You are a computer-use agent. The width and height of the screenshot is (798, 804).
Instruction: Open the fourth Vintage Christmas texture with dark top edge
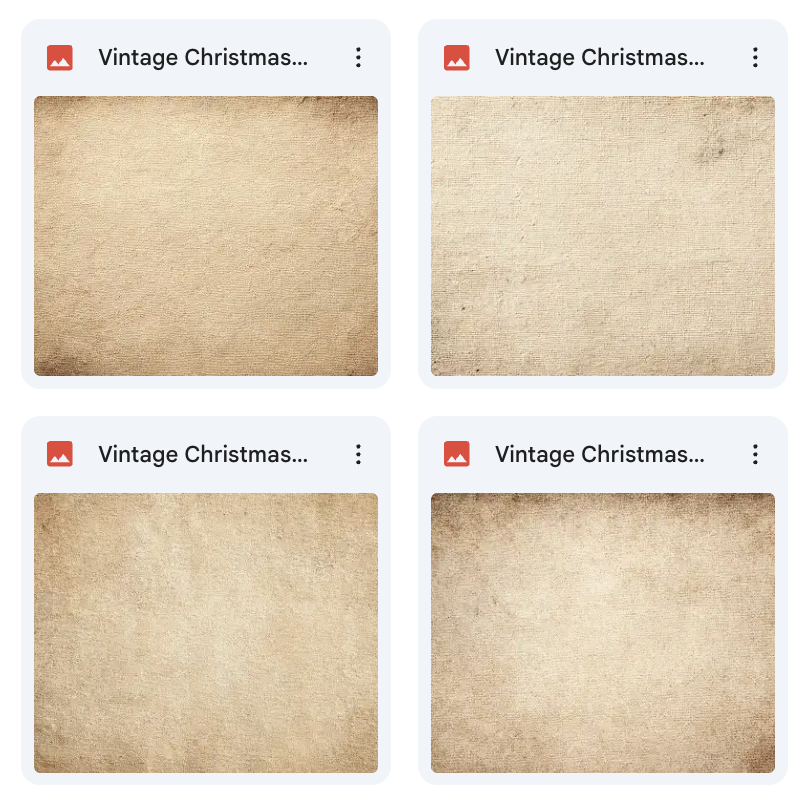602,632
